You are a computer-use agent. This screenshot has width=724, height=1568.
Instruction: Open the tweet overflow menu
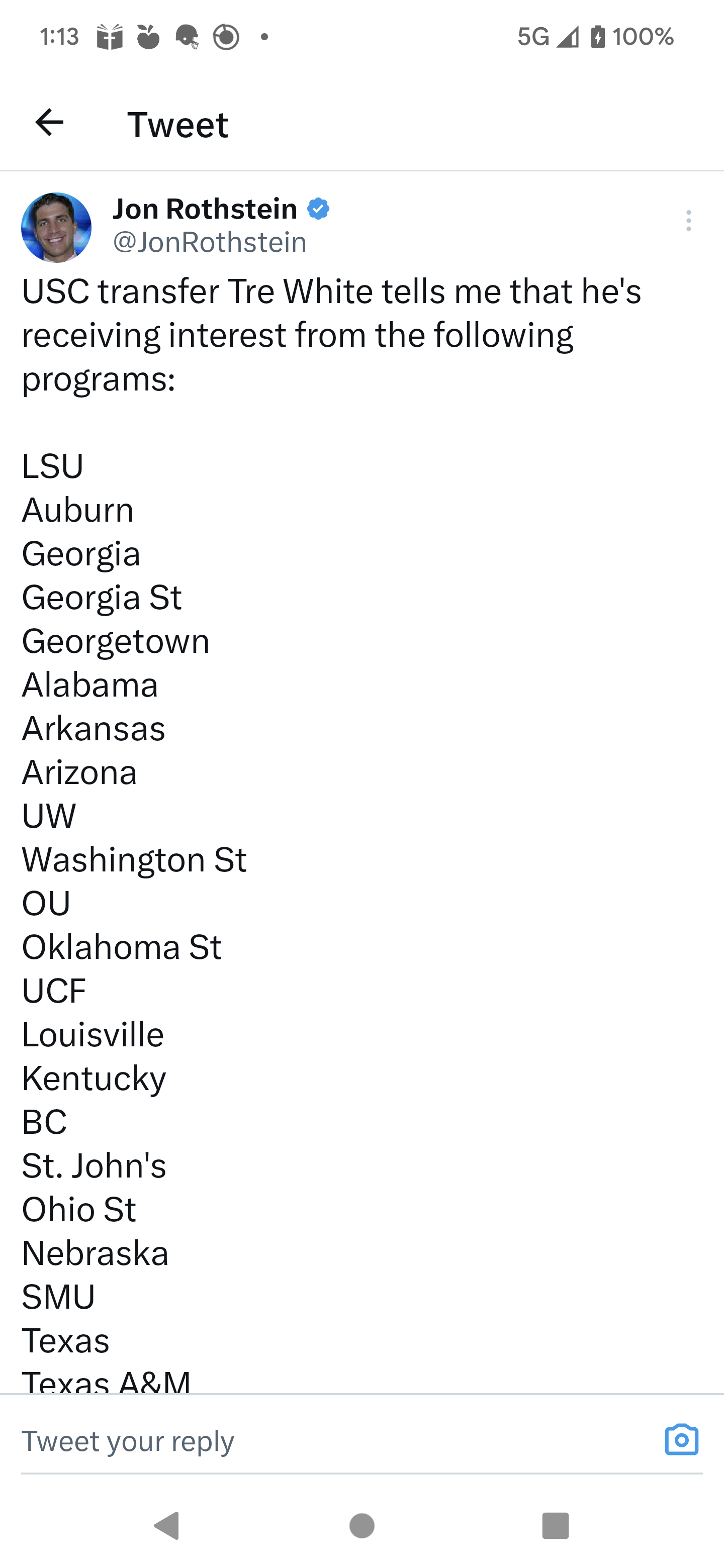coord(688,220)
